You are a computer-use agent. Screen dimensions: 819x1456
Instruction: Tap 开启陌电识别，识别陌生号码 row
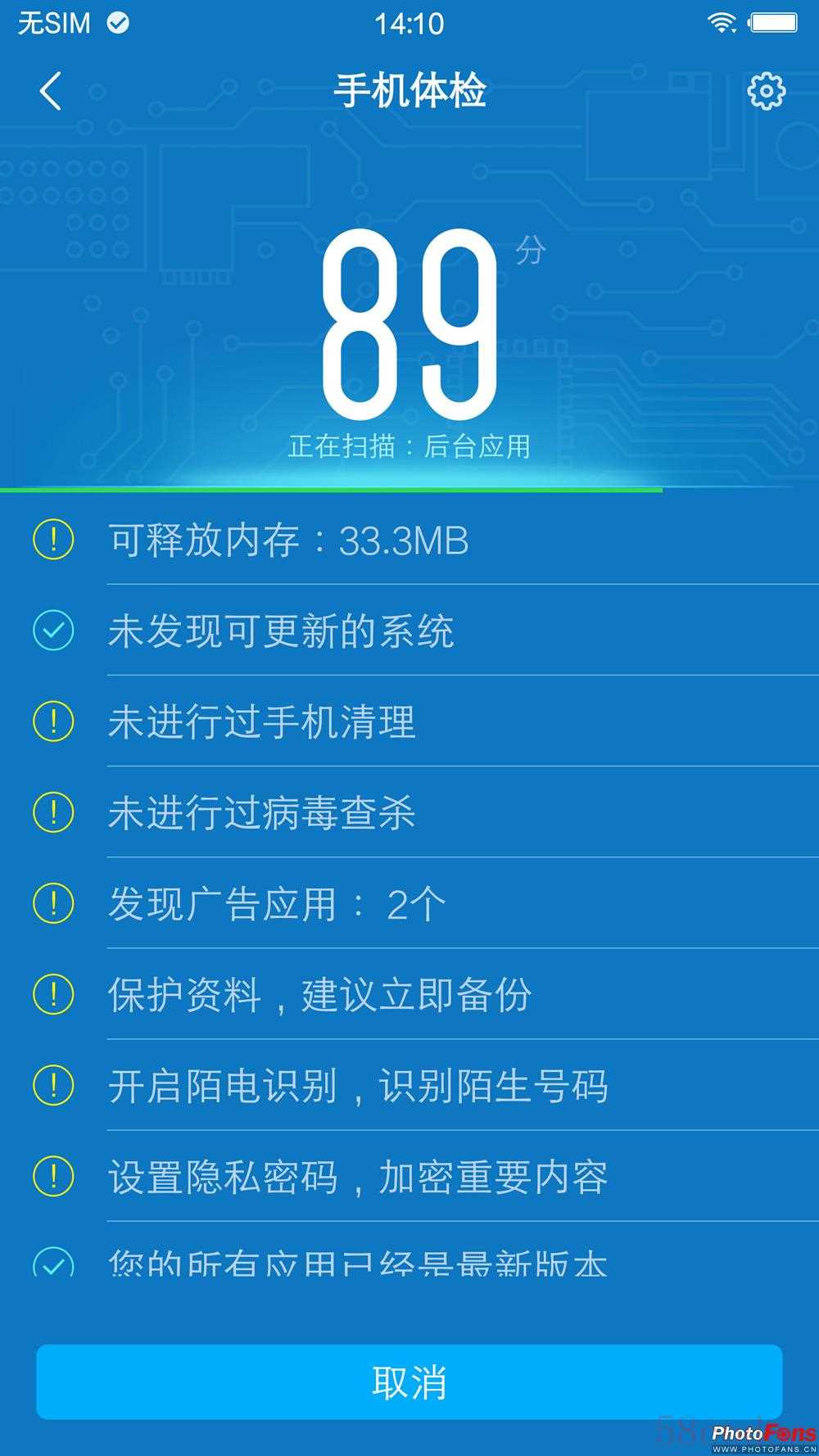[358, 1086]
